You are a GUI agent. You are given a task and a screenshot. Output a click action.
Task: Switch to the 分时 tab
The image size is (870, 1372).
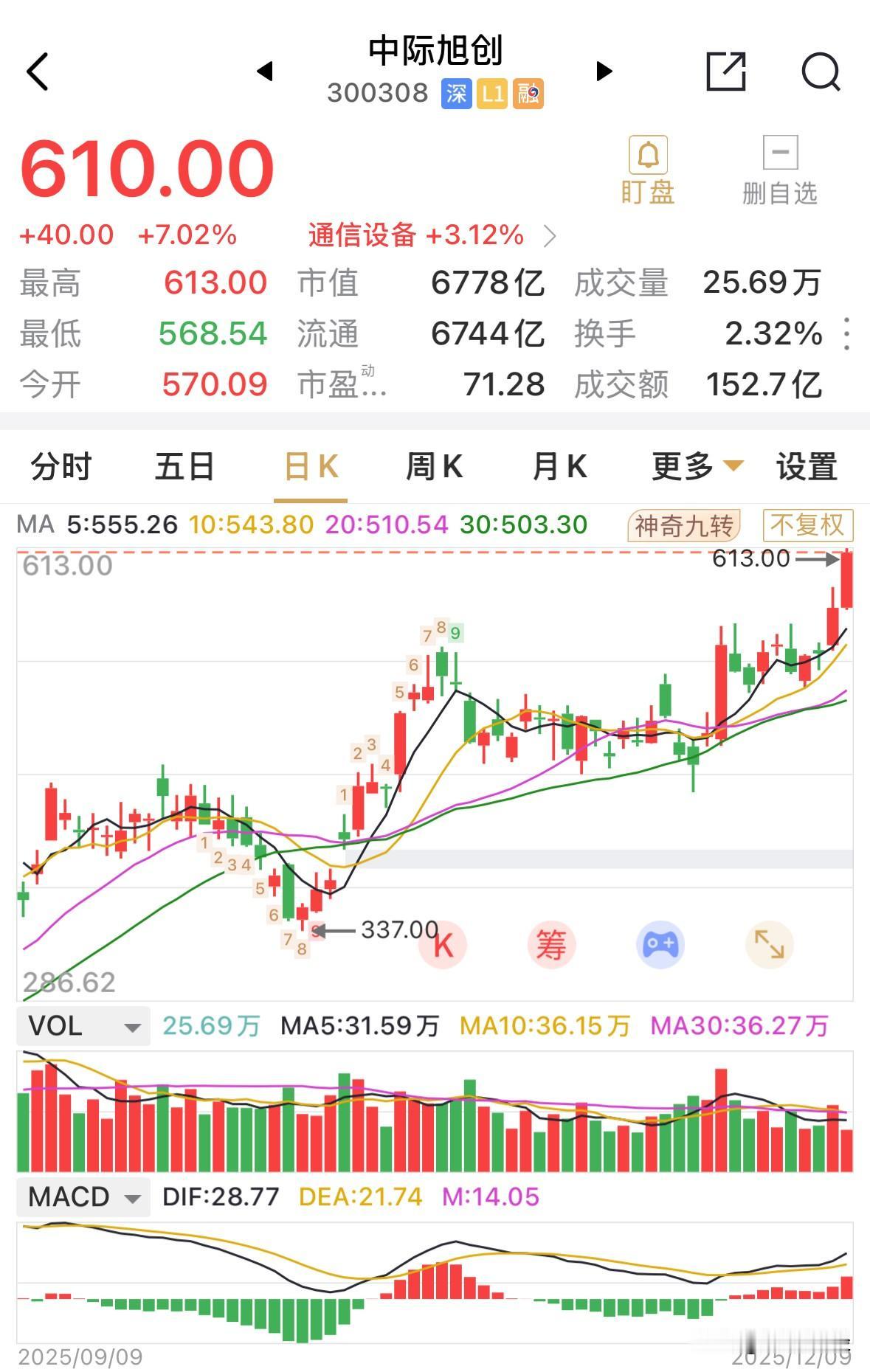pyautogui.click(x=59, y=466)
